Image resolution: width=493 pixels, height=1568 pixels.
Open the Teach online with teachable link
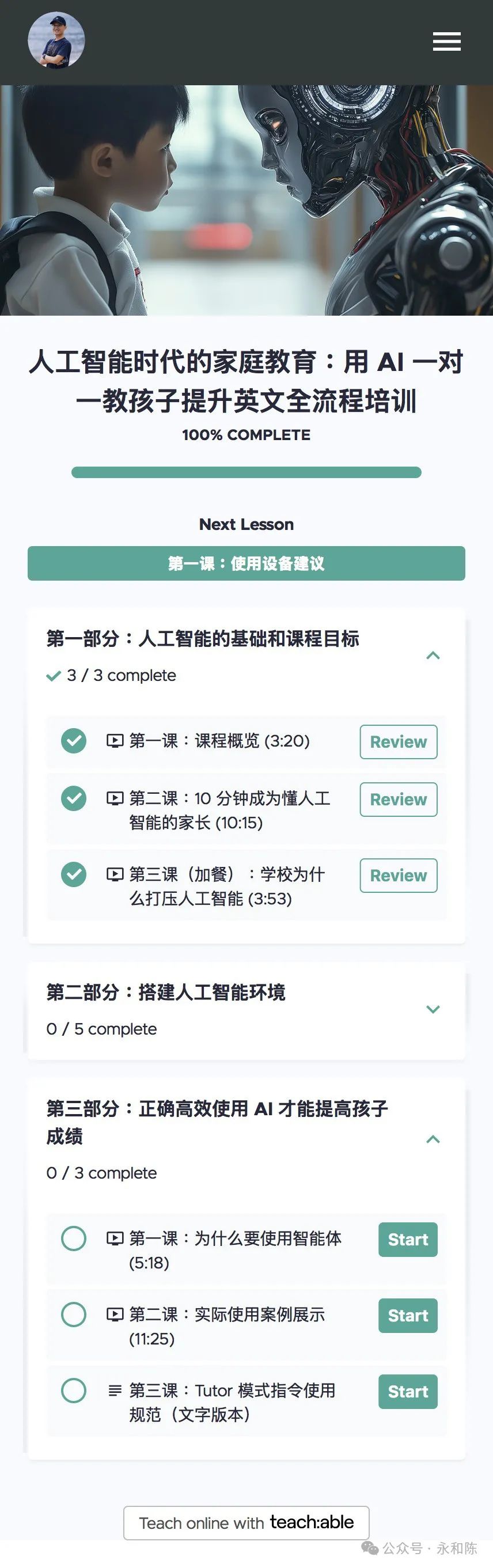point(246,1522)
